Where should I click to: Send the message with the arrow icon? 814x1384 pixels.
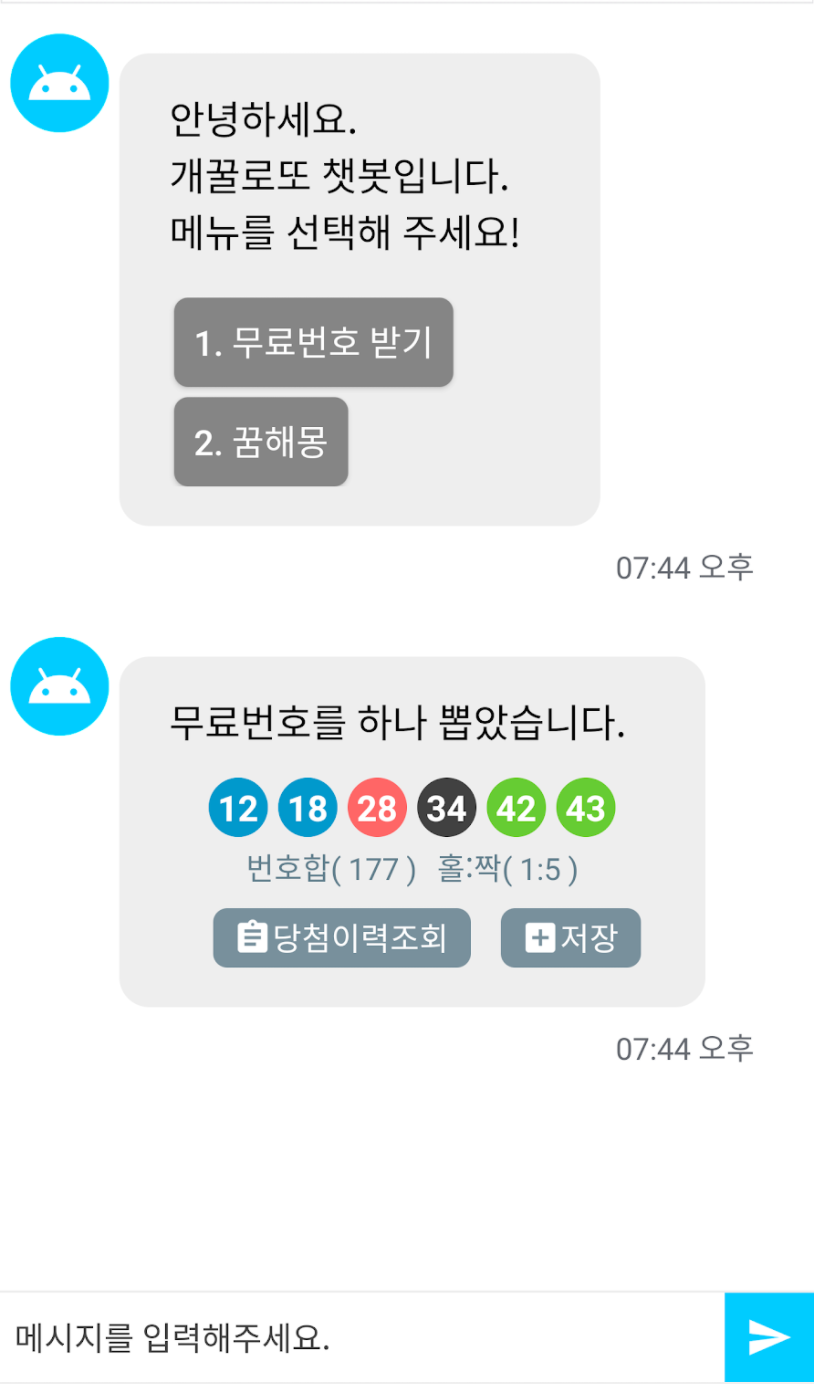click(769, 1337)
